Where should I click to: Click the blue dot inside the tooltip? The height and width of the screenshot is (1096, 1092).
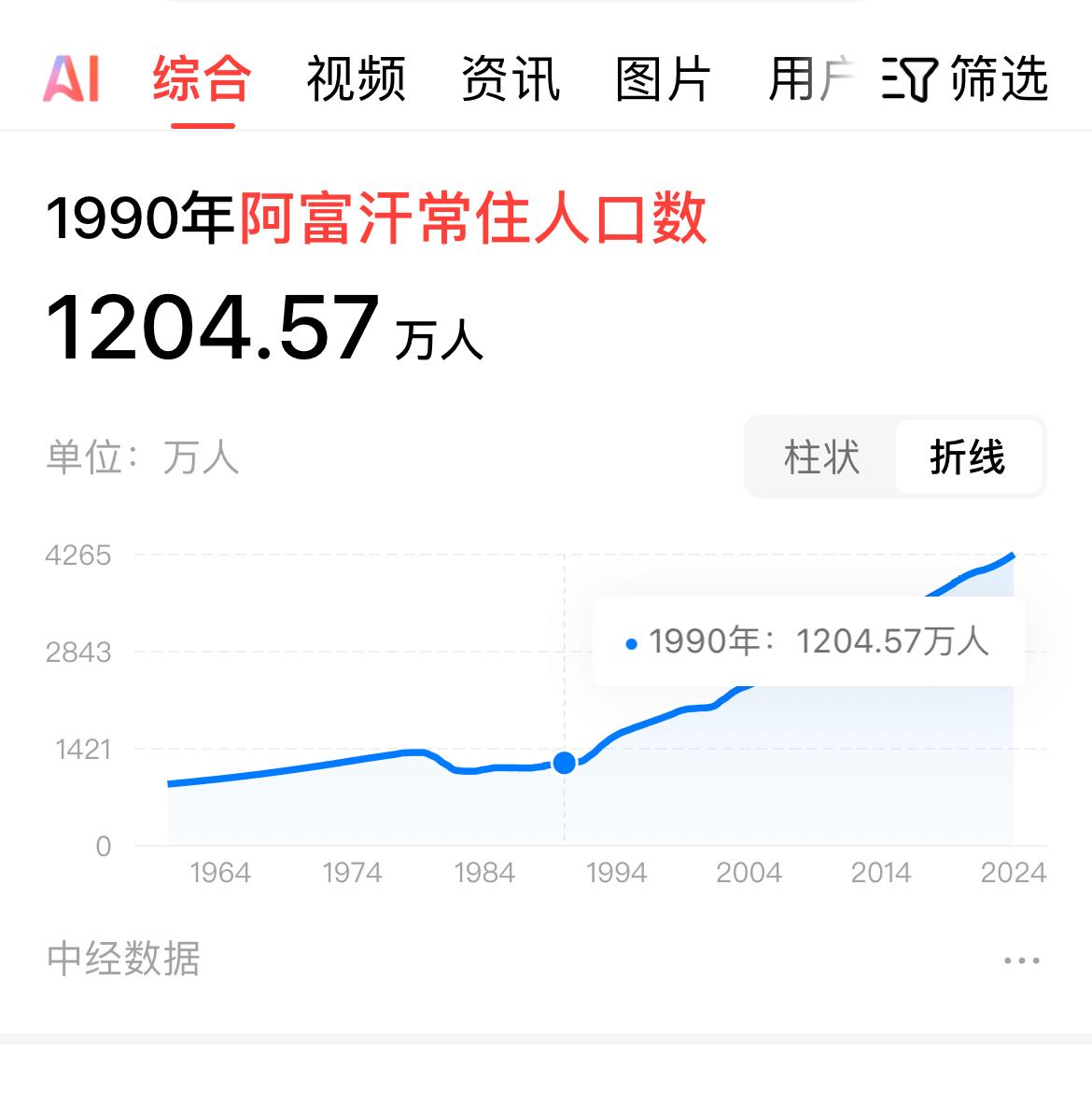[631, 642]
